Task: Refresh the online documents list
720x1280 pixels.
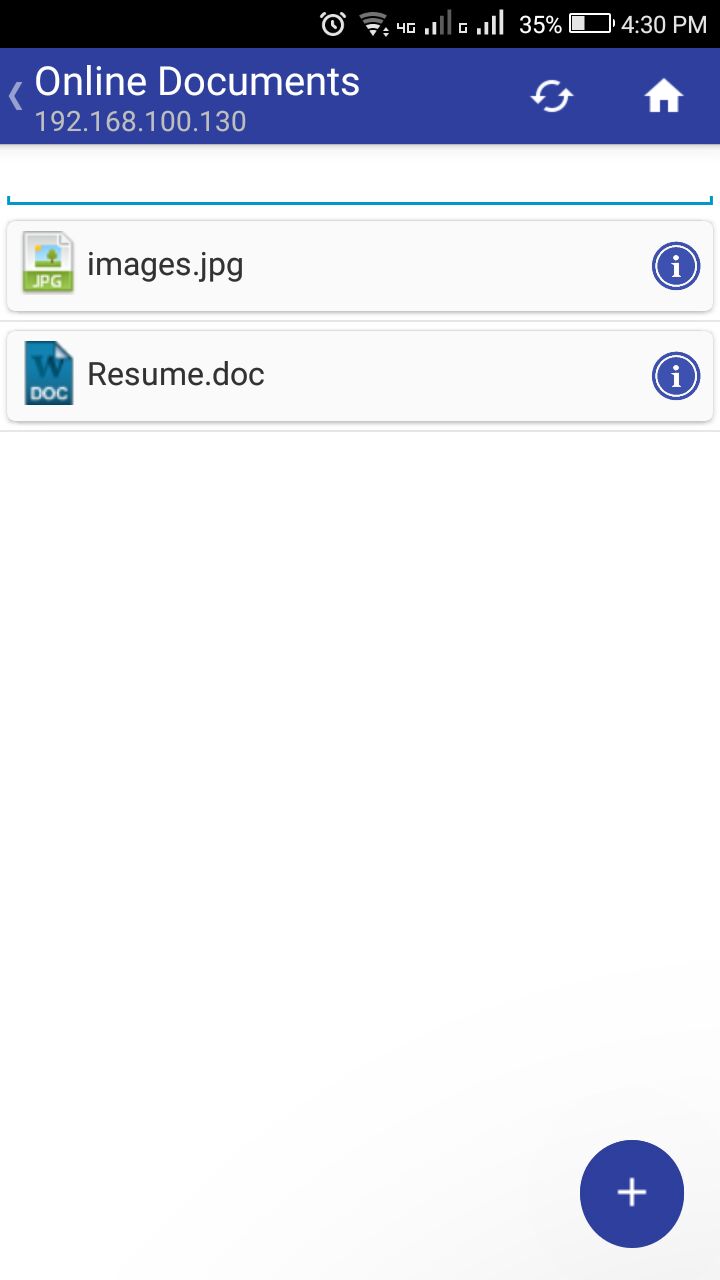Action: point(552,97)
